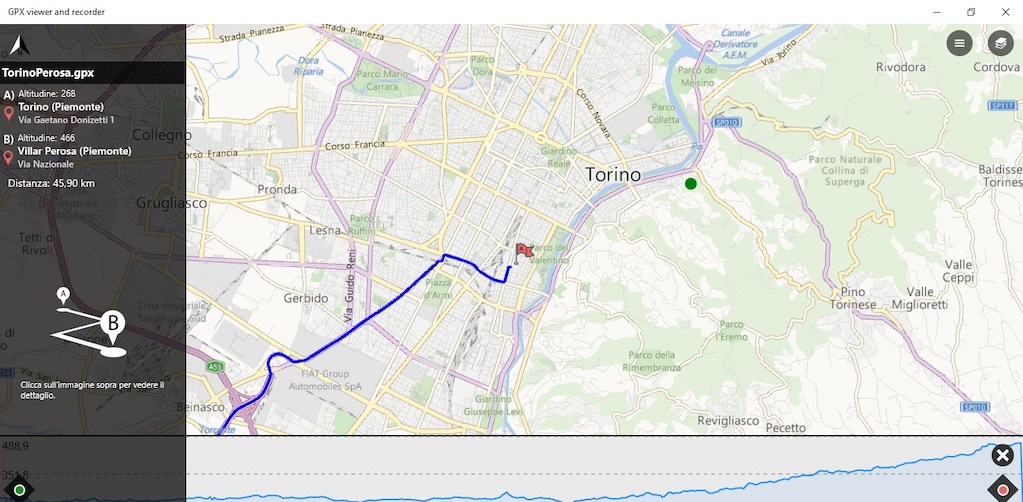
Task: Tap the red A flag on the map
Action: (x=522, y=251)
